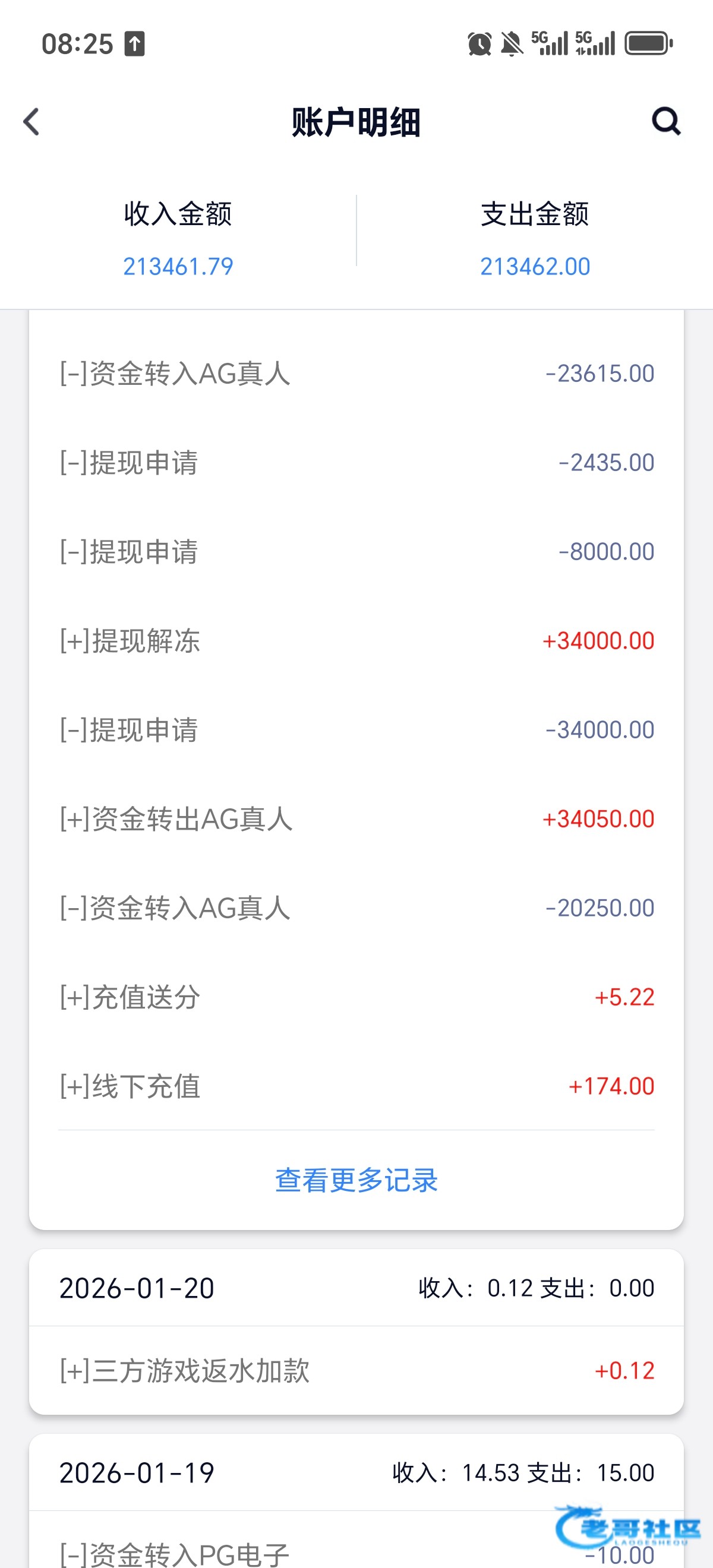Open the search icon in the header
Viewport: 713px width, 1568px height.
tap(665, 121)
